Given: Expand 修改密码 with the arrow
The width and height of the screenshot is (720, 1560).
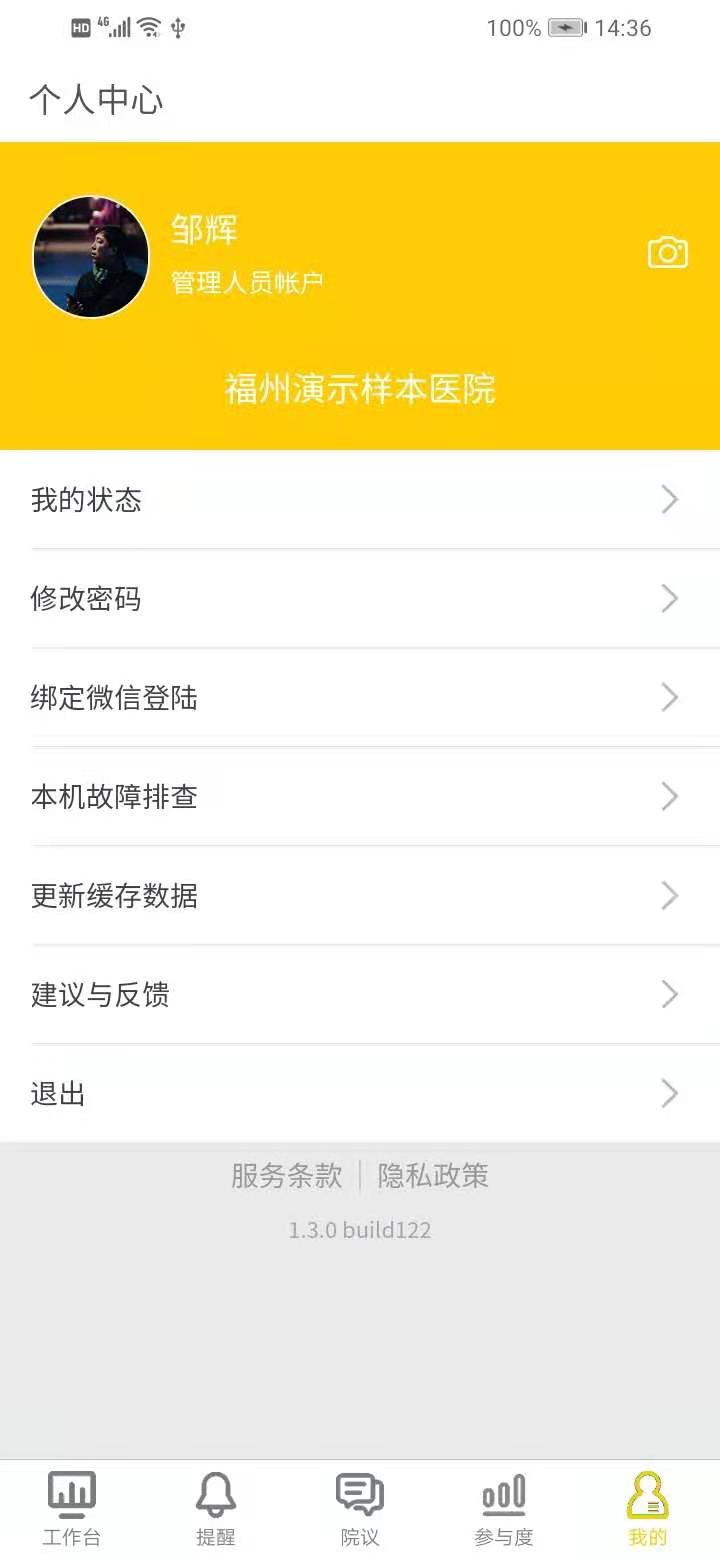Looking at the screenshot, I should coord(669,598).
